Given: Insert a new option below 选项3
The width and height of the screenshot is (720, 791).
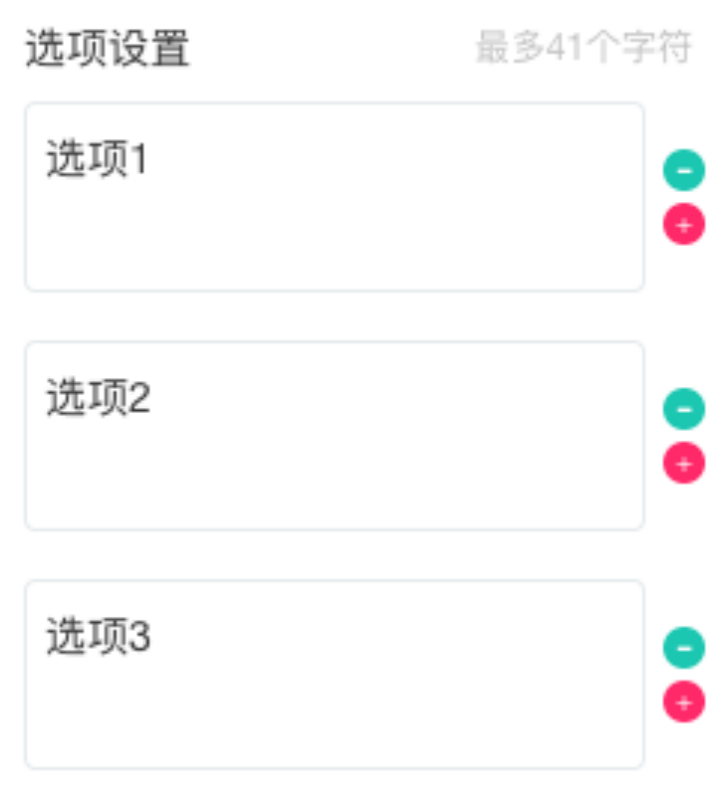Looking at the screenshot, I should point(684,702).
